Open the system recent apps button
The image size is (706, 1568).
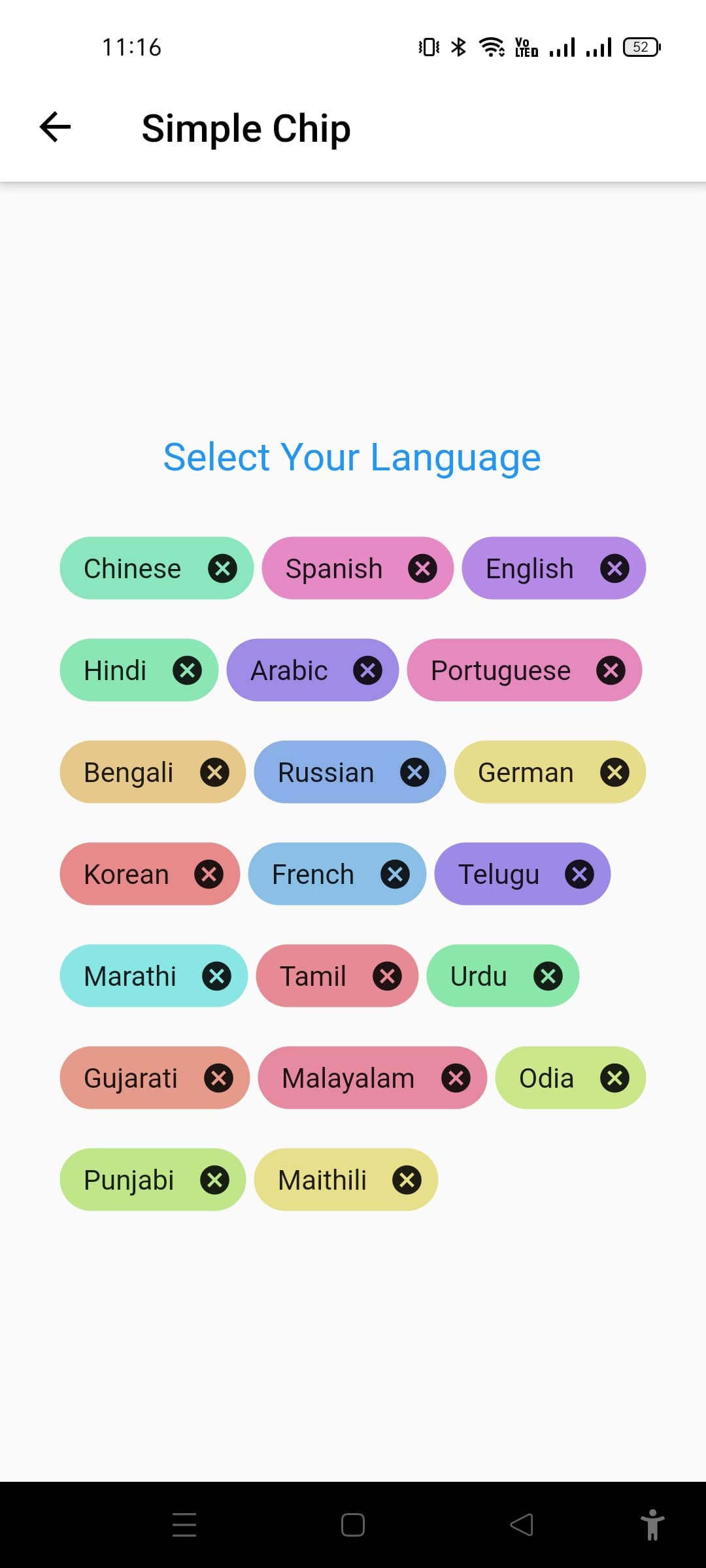click(x=184, y=1525)
